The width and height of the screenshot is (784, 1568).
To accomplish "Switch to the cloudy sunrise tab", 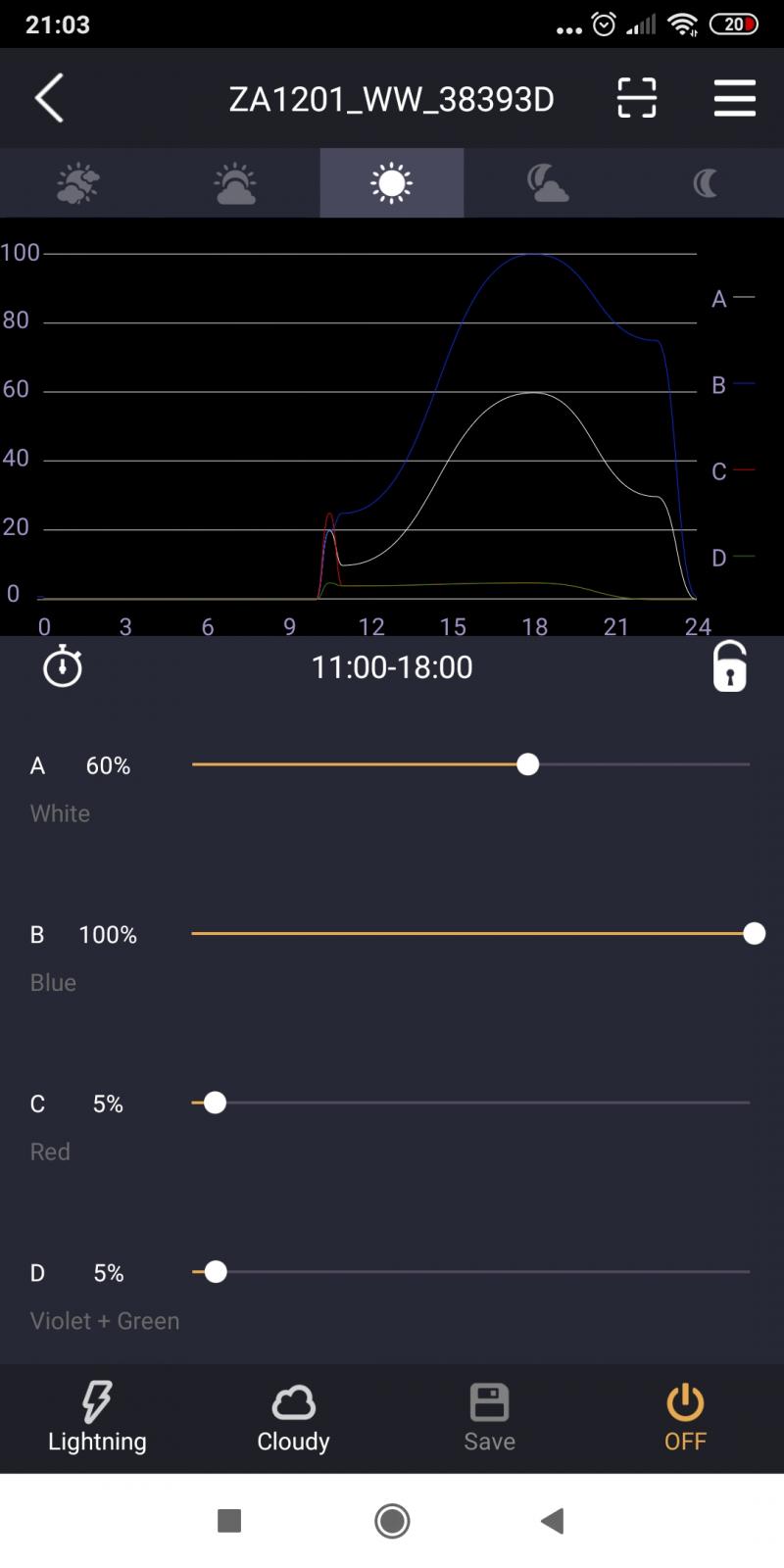I will click(x=78, y=183).
